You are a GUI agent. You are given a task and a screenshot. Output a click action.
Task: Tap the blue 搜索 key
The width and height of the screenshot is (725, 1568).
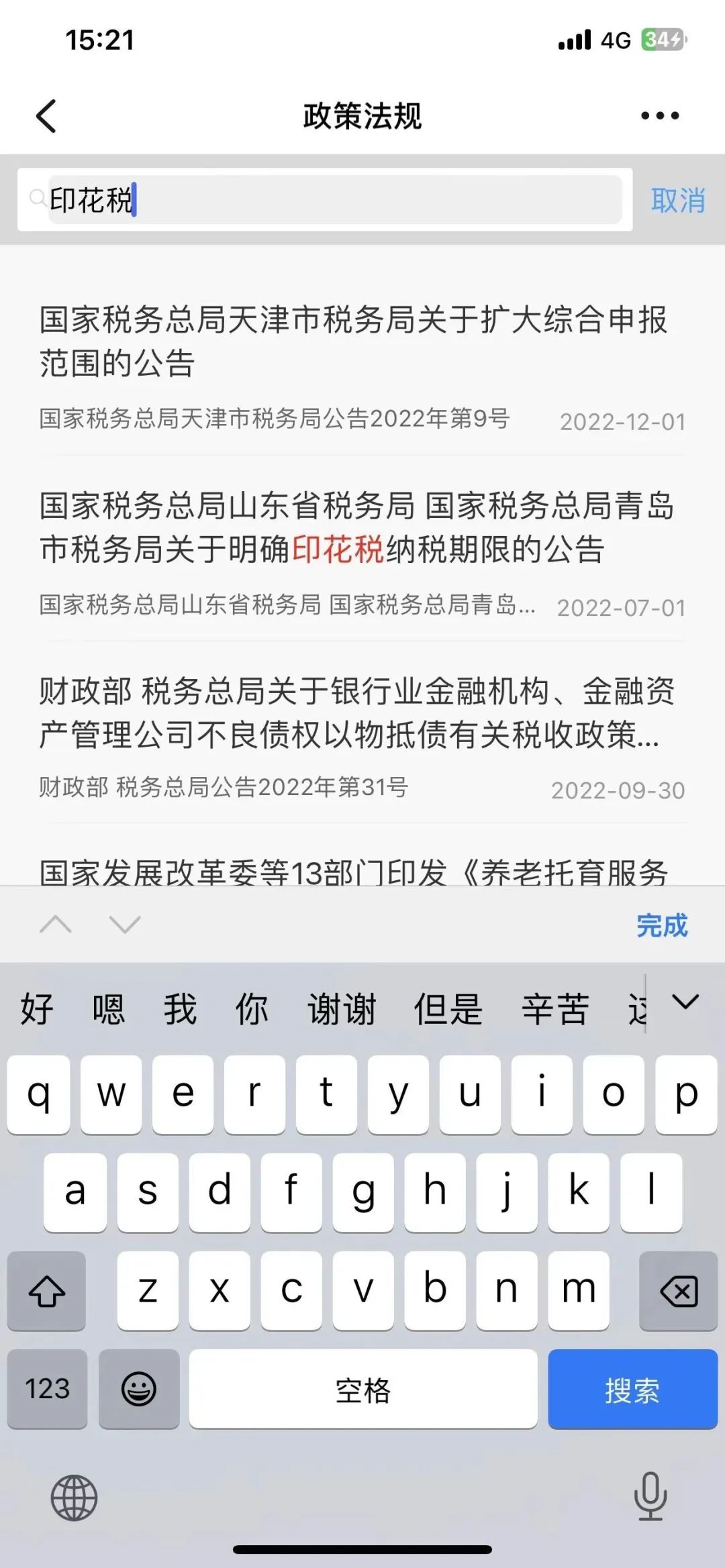[632, 1390]
